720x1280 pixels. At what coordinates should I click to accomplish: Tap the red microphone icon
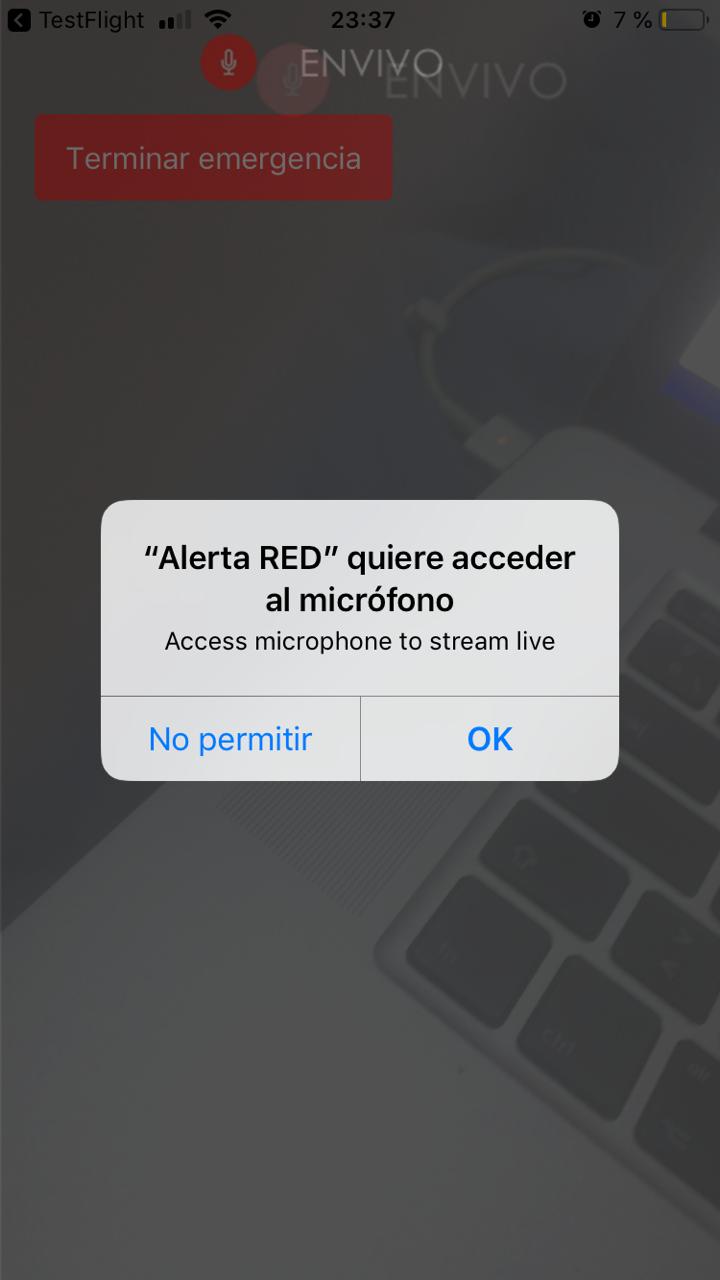(x=229, y=62)
